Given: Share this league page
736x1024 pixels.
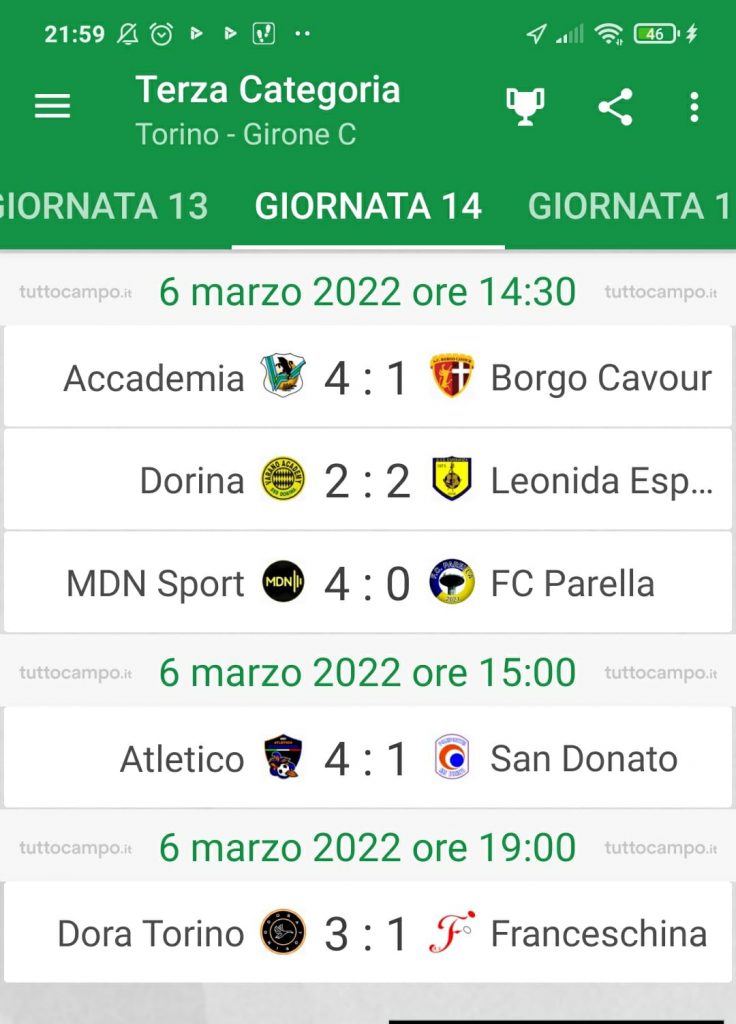Looking at the screenshot, I should [x=615, y=107].
